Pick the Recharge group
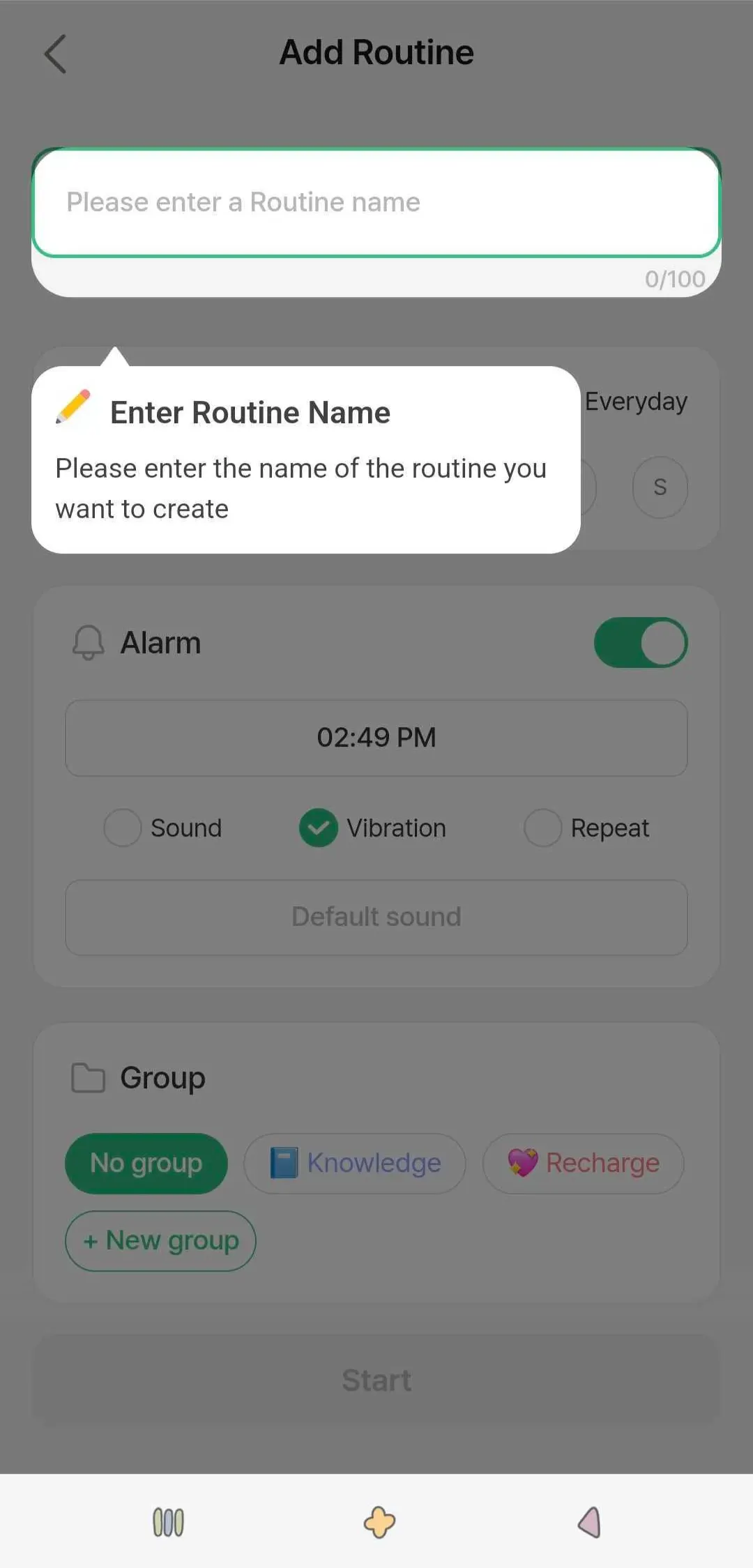This screenshot has height=1568, width=753. (584, 1163)
